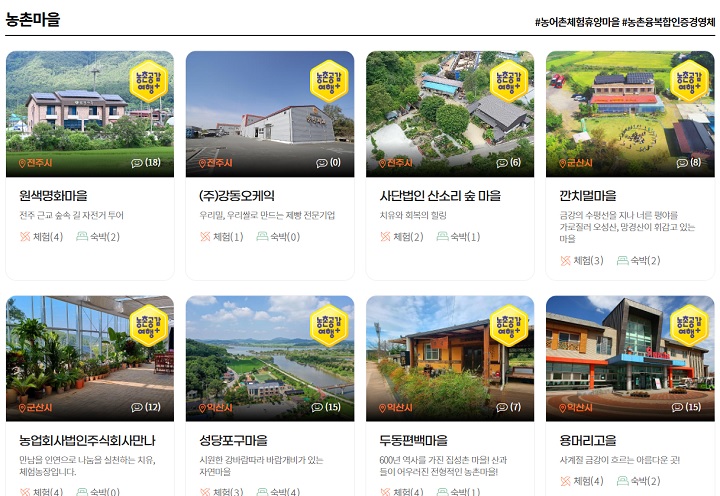Tap the #농촌융복합인증경영체 hashtag

pos(668,21)
